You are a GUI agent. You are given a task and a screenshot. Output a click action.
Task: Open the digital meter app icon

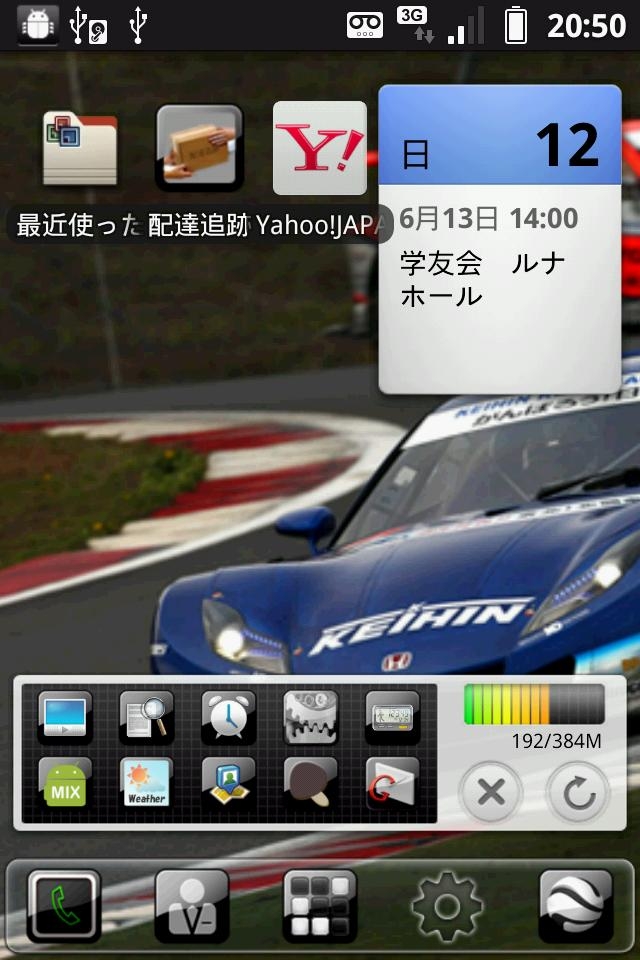click(x=392, y=716)
